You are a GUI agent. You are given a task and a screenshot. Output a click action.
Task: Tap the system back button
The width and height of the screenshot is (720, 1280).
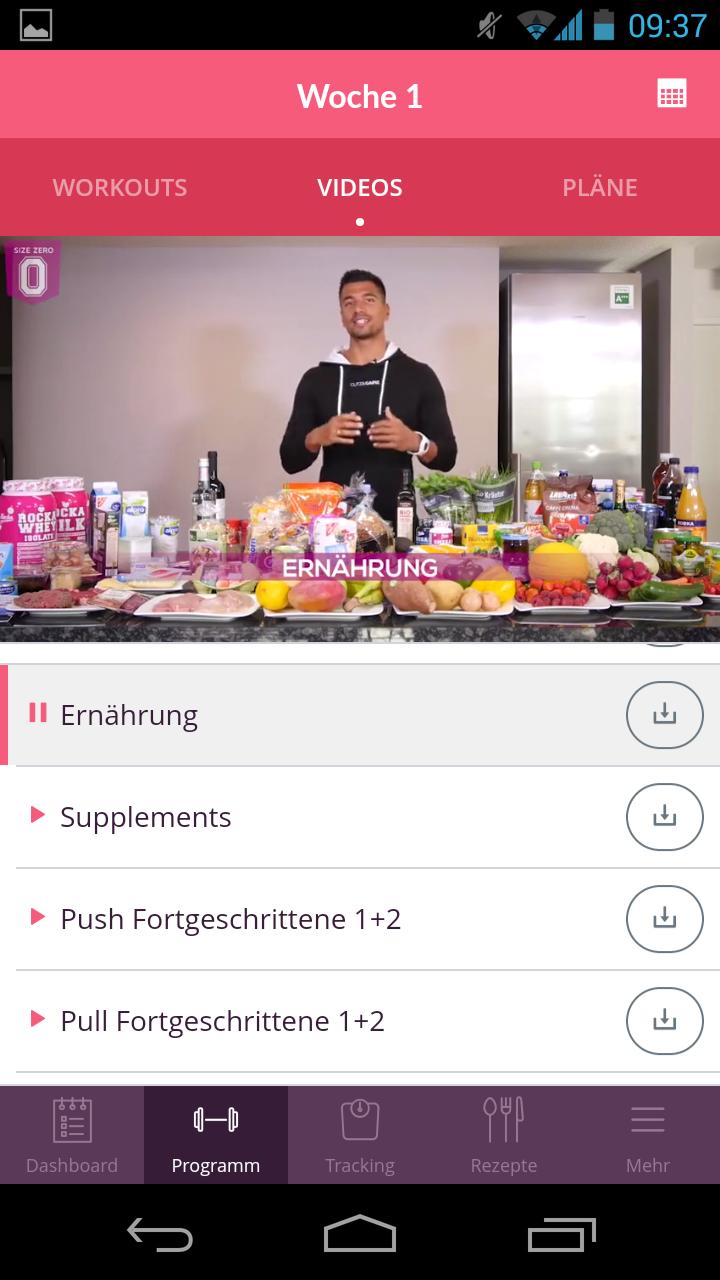click(160, 1234)
